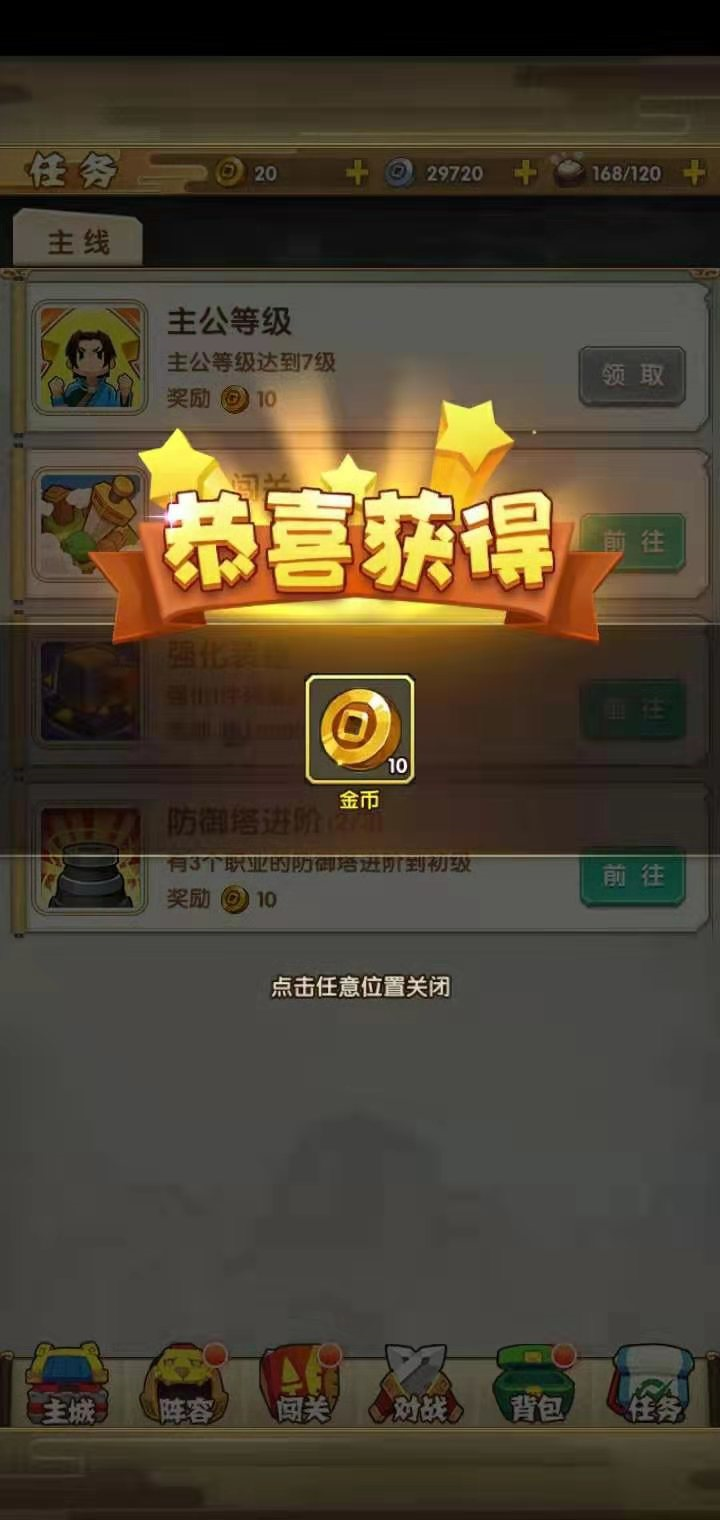Claim the 主公等级 reward with 领取
The width and height of the screenshot is (720, 1520).
coord(632,375)
